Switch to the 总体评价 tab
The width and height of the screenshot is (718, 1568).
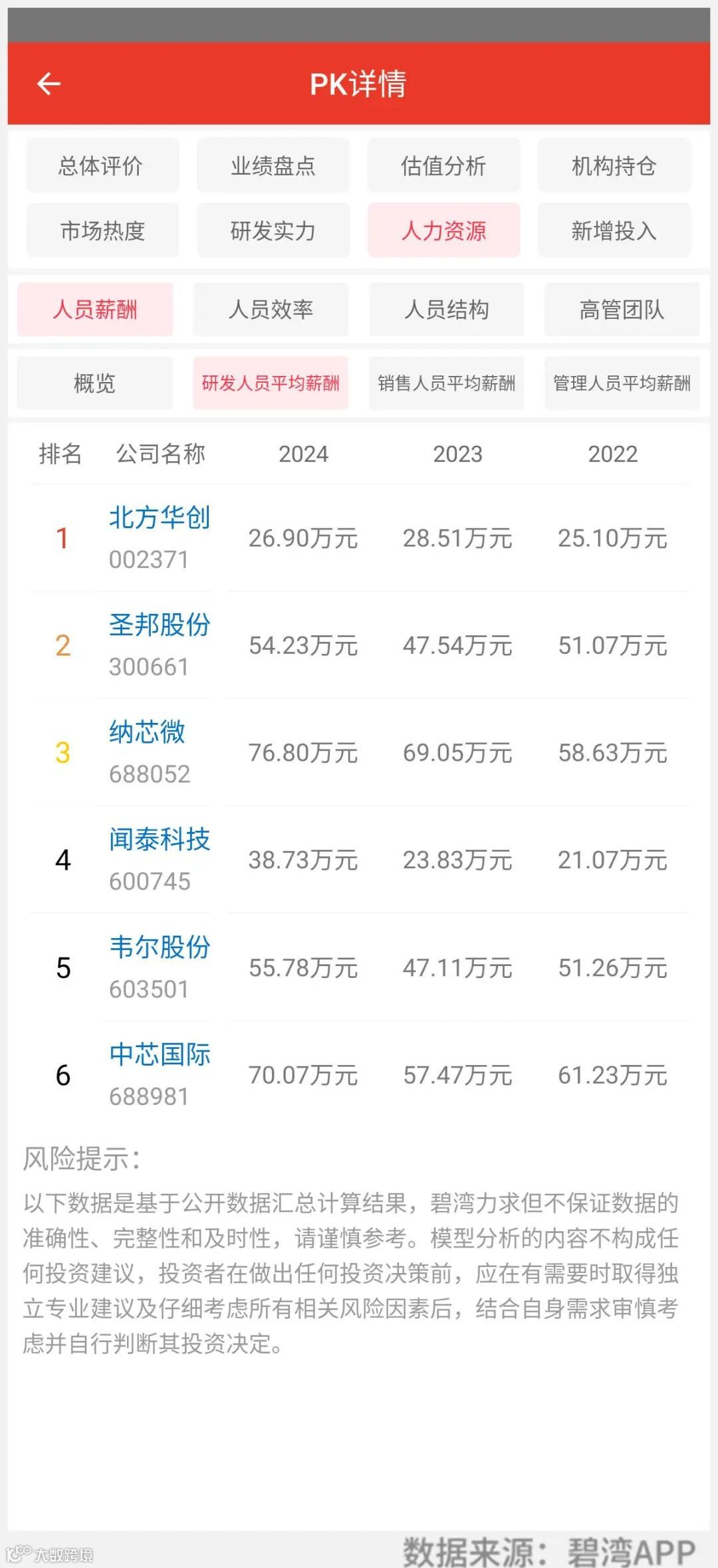(102, 165)
